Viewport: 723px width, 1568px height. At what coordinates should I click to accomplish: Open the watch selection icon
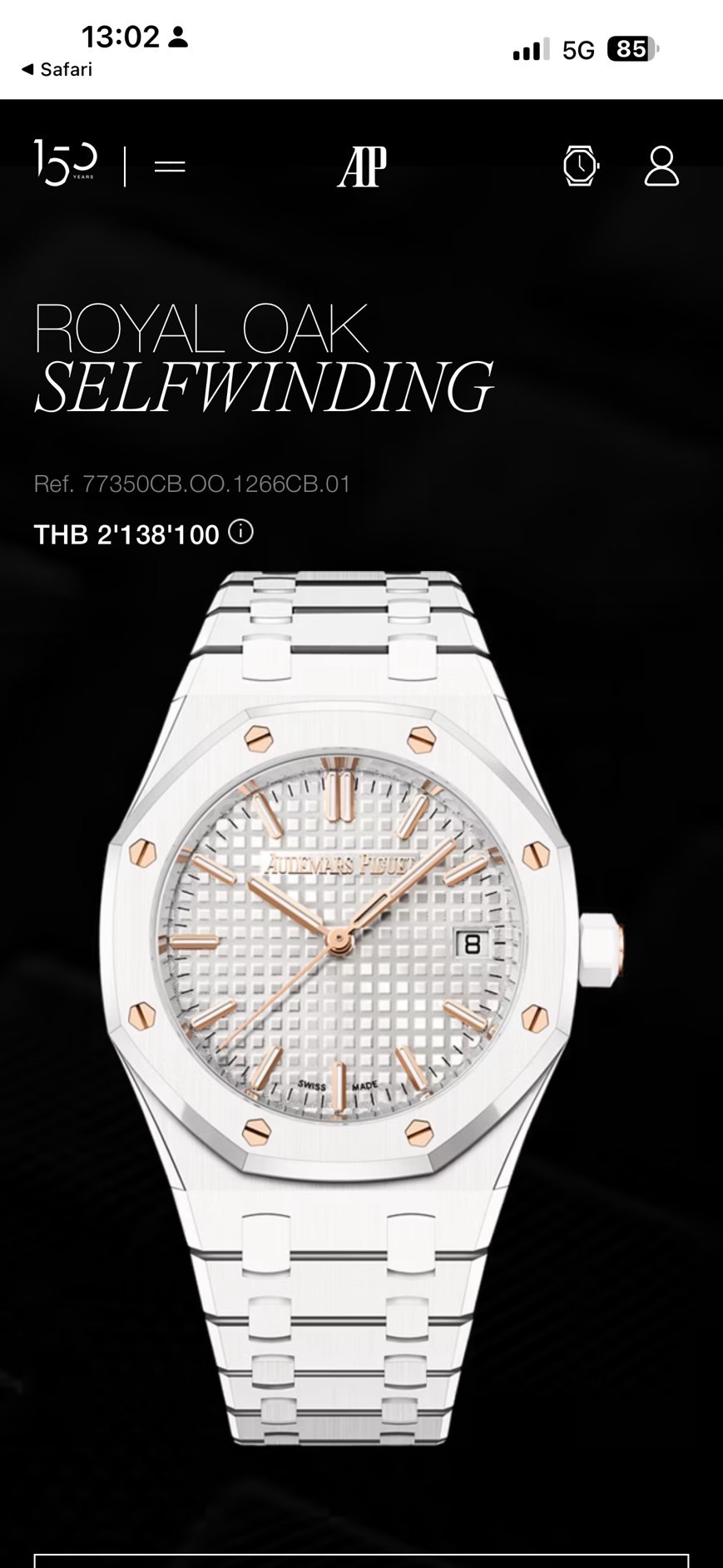tap(581, 166)
